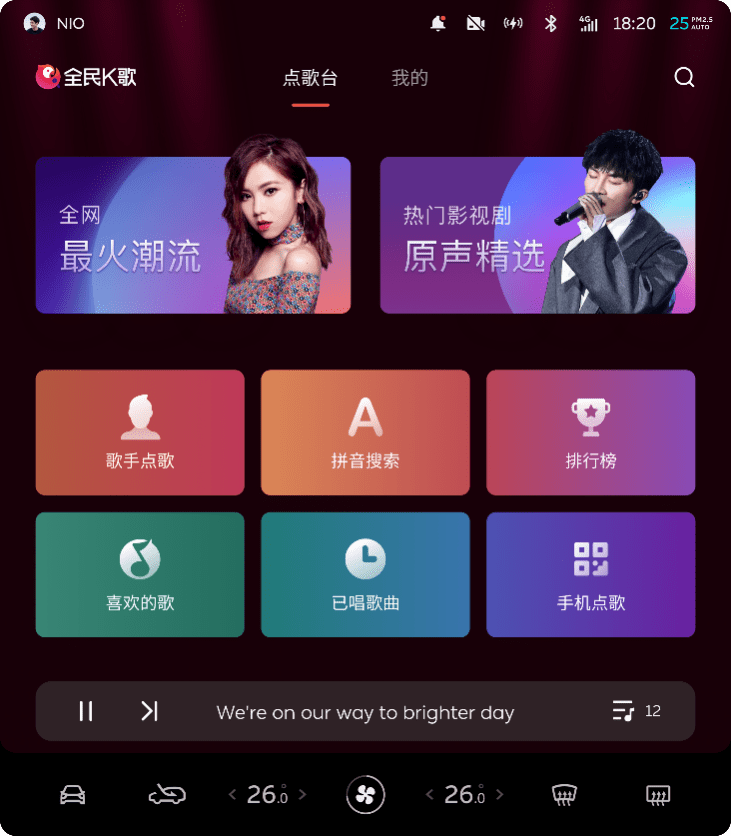Pause the currently playing song
The width and height of the screenshot is (731, 836).
tap(87, 711)
